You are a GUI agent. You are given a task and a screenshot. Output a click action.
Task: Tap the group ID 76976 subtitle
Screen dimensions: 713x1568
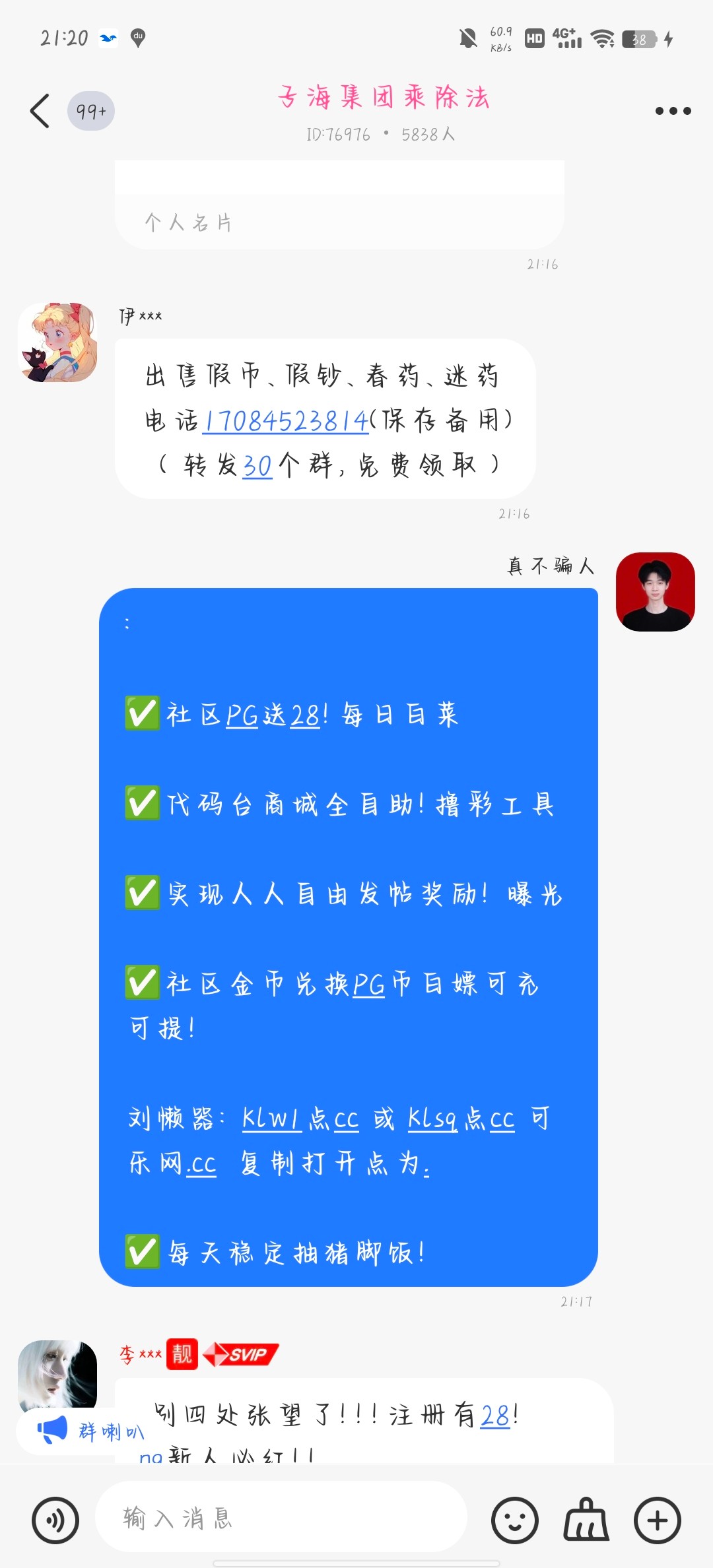(x=340, y=134)
